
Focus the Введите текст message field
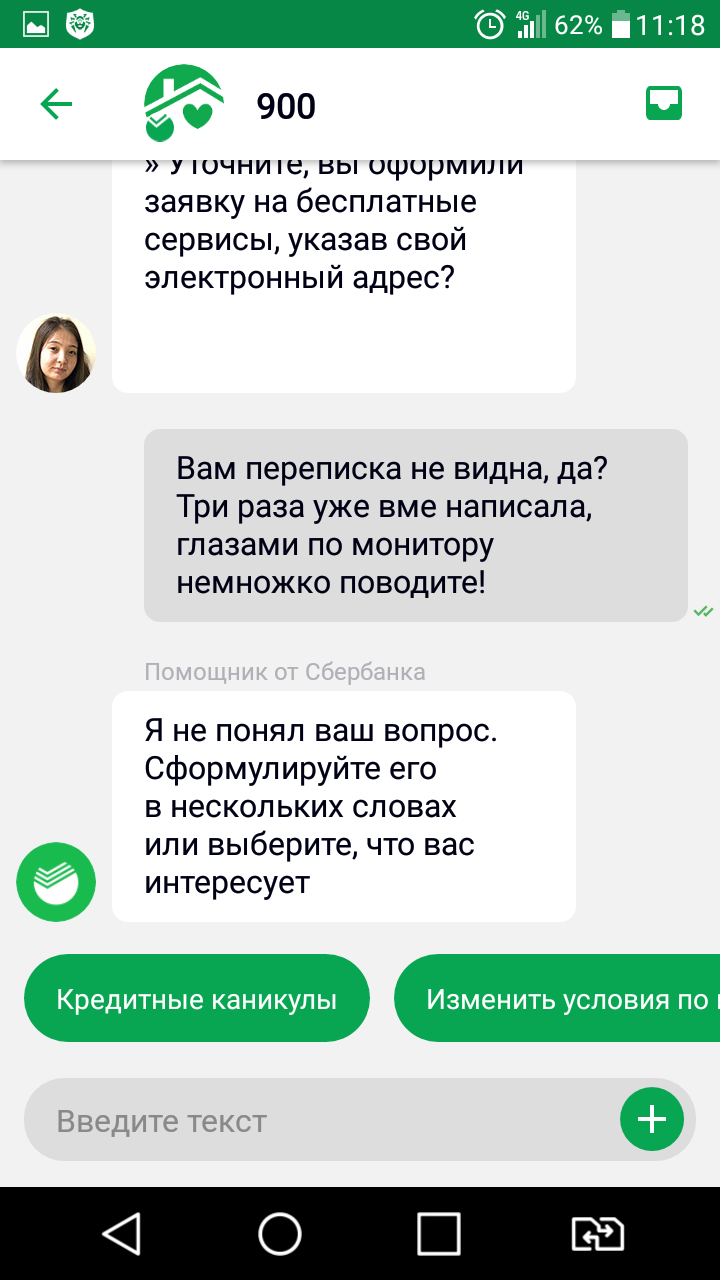click(x=320, y=1121)
